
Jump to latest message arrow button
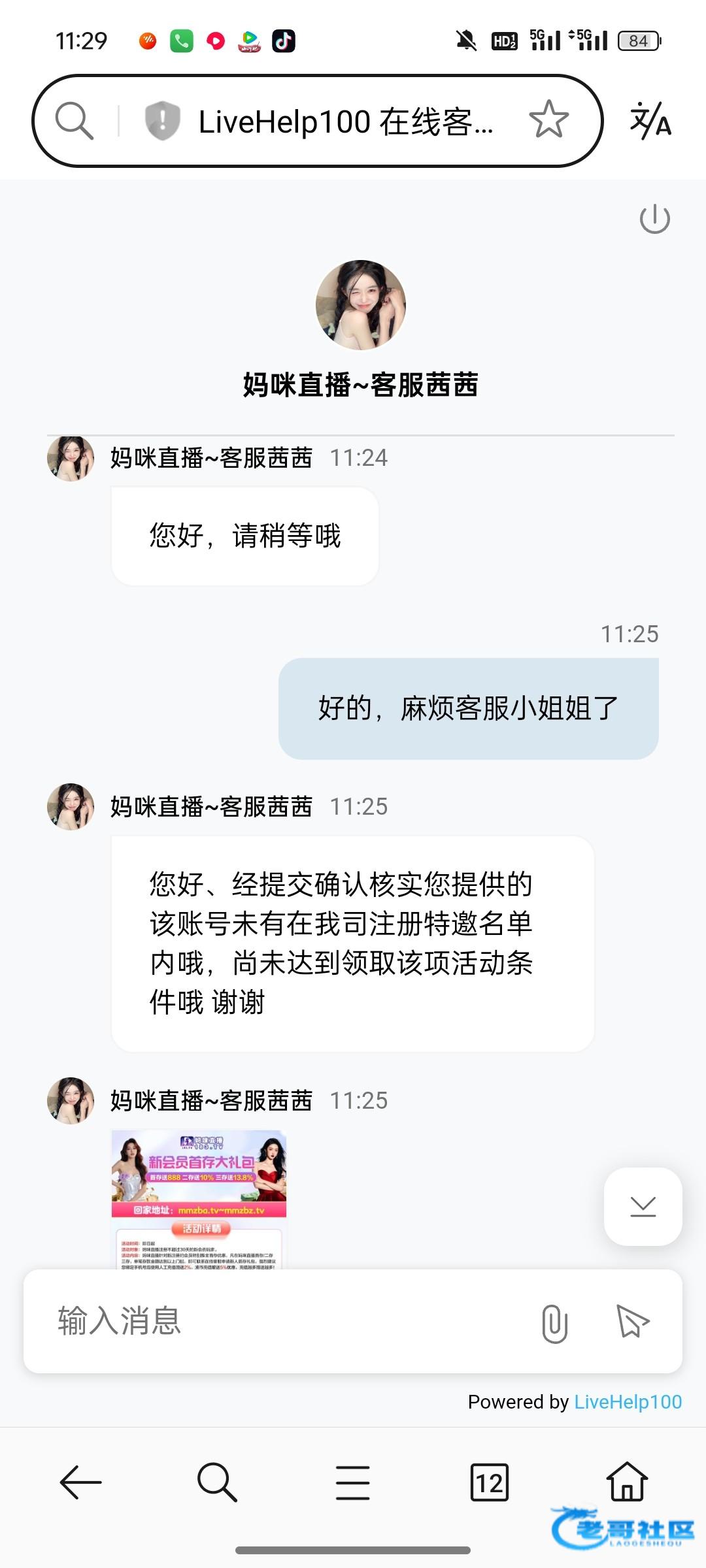point(643,1206)
